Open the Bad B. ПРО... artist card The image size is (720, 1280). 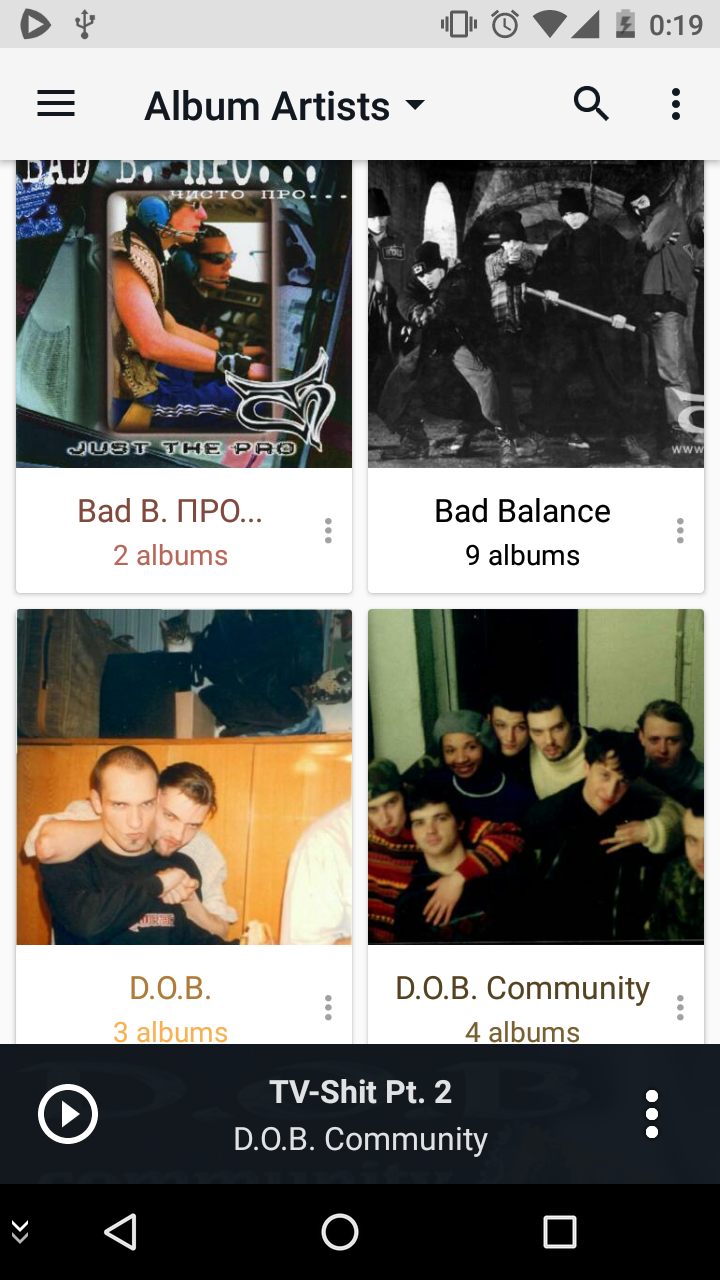tap(184, 375)
